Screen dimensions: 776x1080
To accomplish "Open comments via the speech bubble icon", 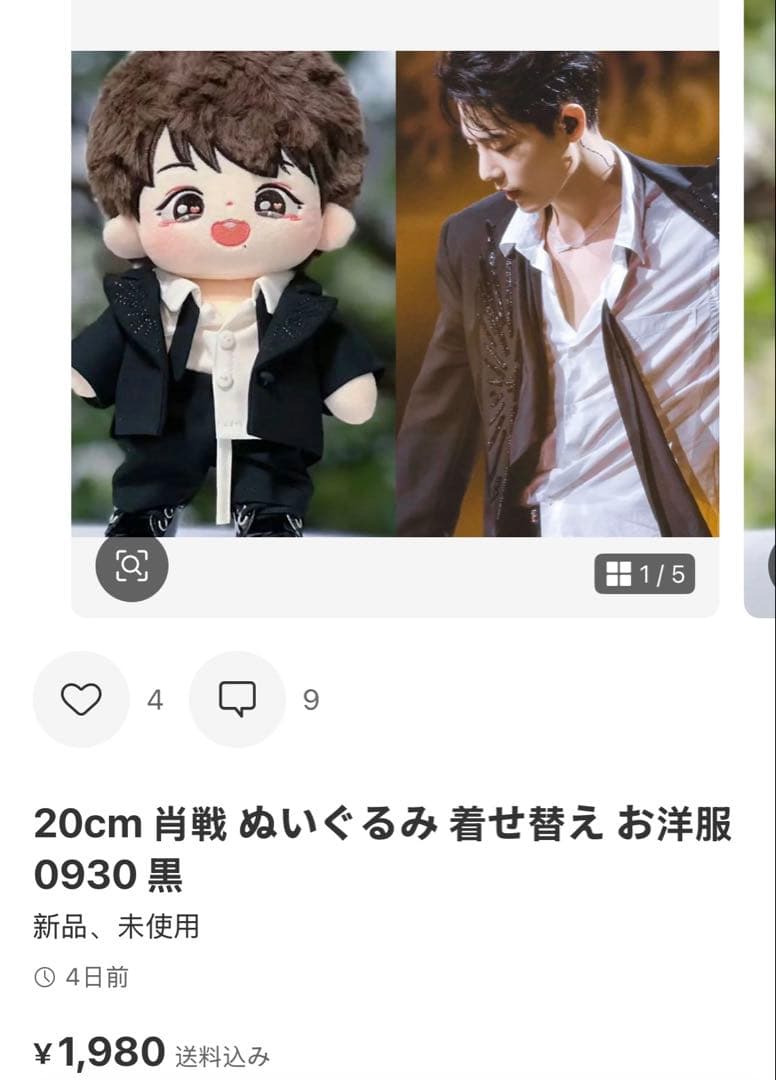I will coord(237,699).
